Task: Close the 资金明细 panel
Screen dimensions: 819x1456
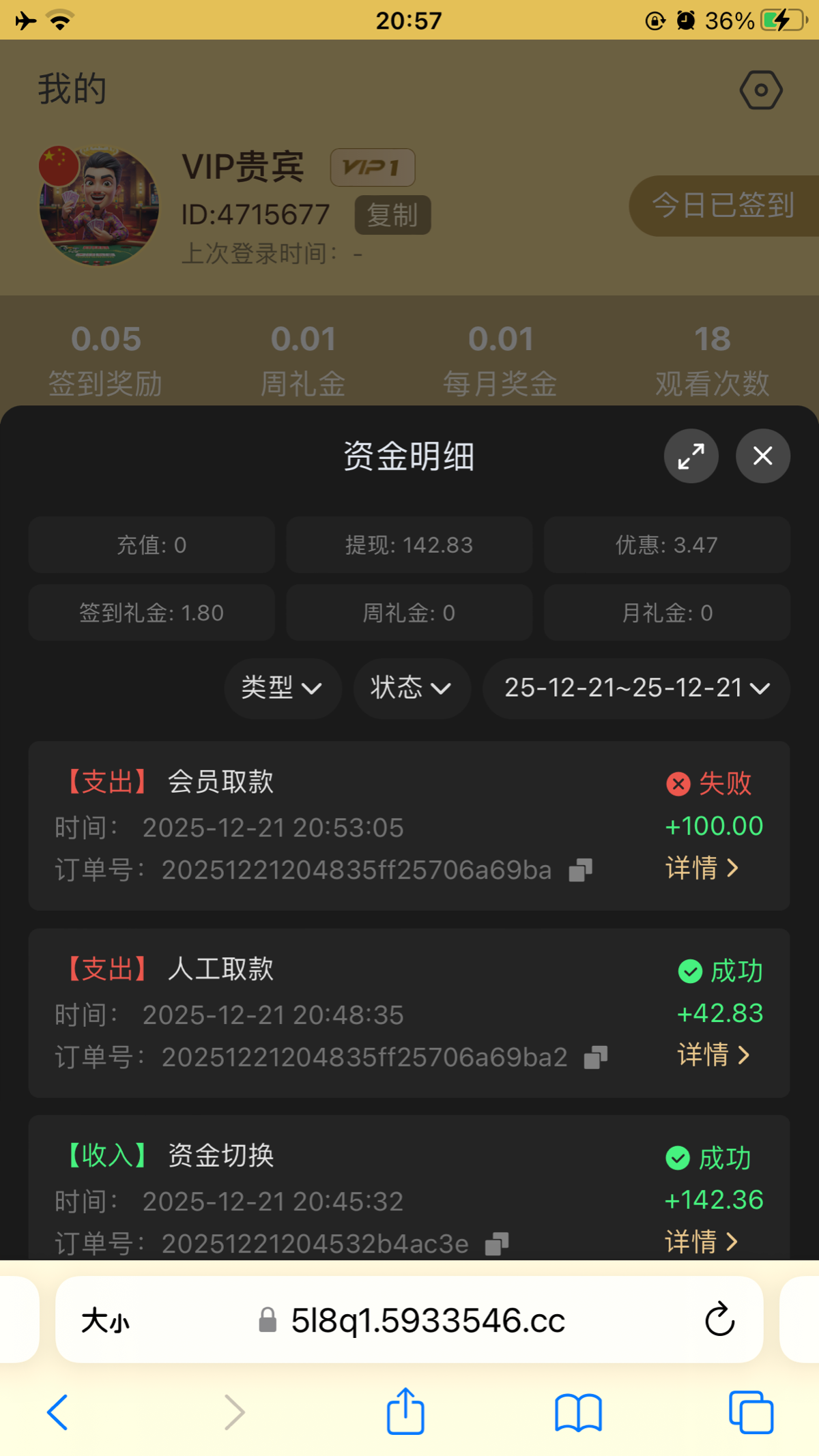Action: (x=762, y=456)
